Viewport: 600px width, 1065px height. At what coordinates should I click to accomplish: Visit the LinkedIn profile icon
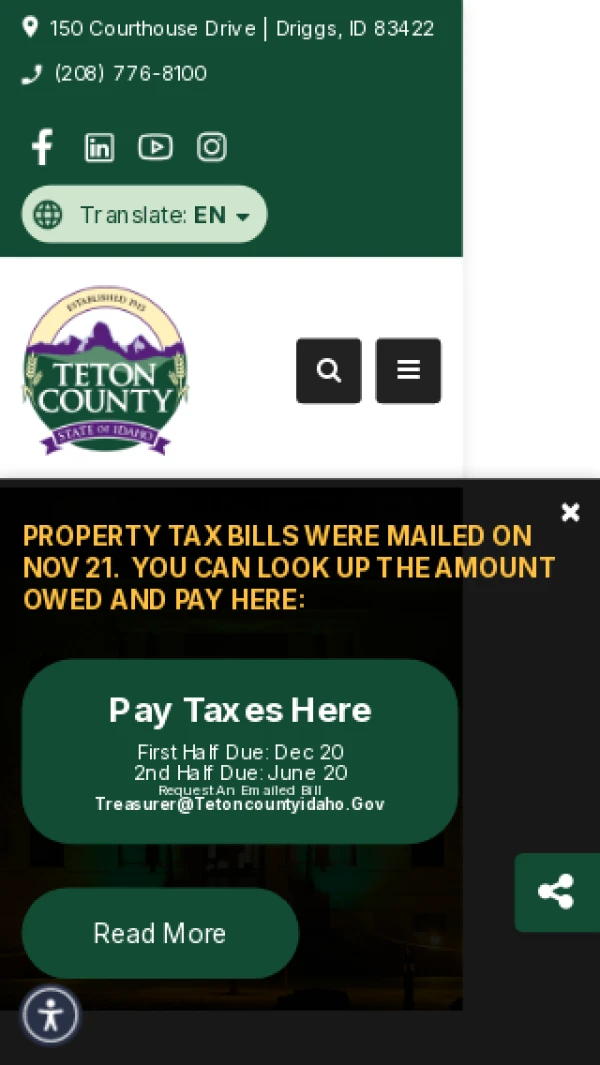click(99, 147)
